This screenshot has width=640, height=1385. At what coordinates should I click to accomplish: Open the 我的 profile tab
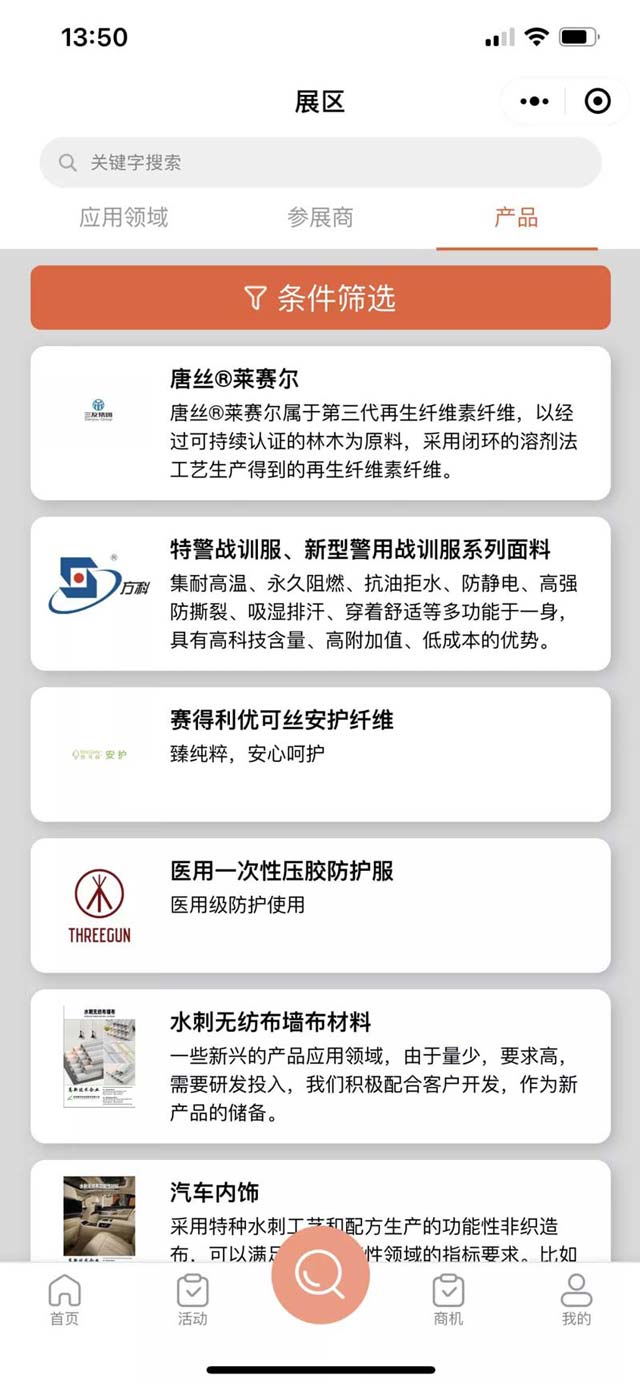click(x=576, y=1300)
